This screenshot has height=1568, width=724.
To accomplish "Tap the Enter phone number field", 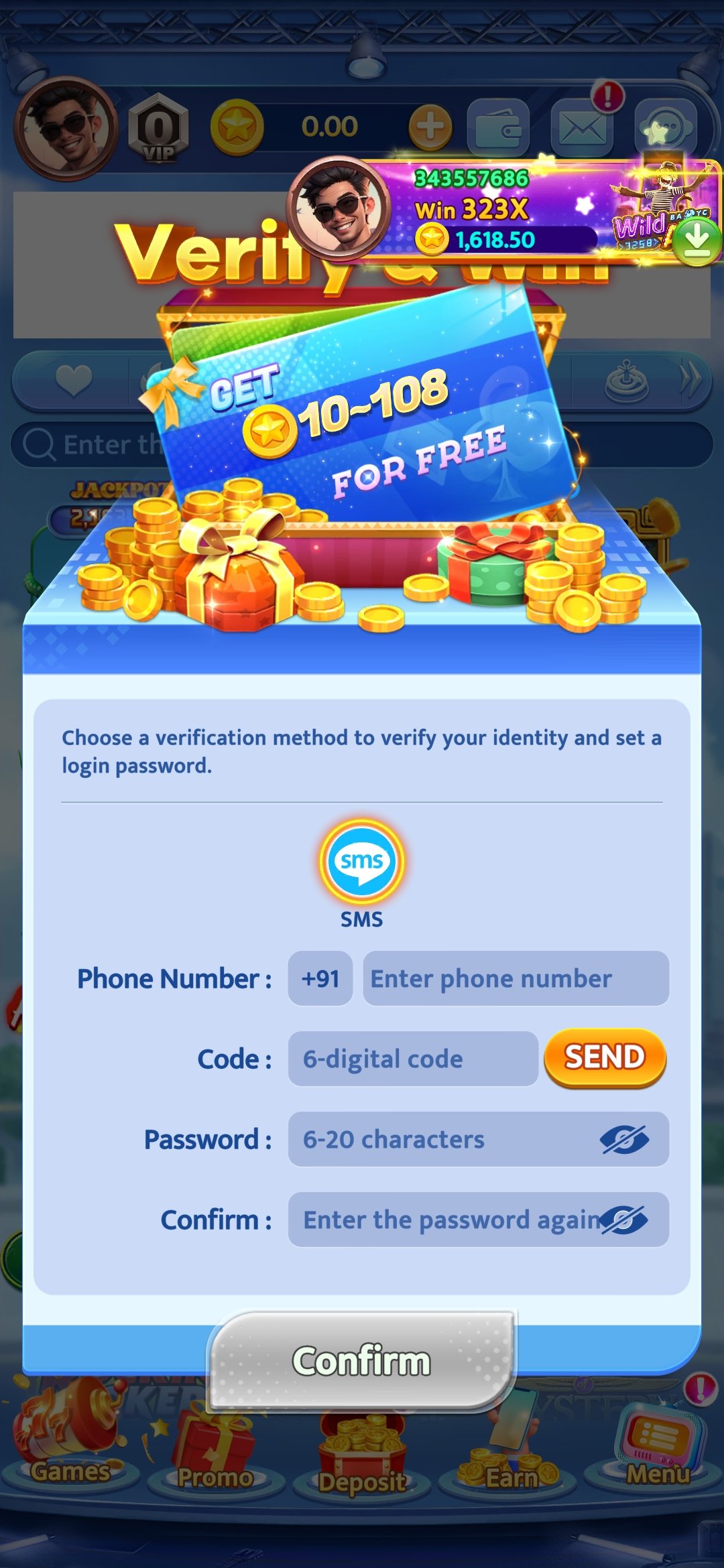I will tap(515, 979).
